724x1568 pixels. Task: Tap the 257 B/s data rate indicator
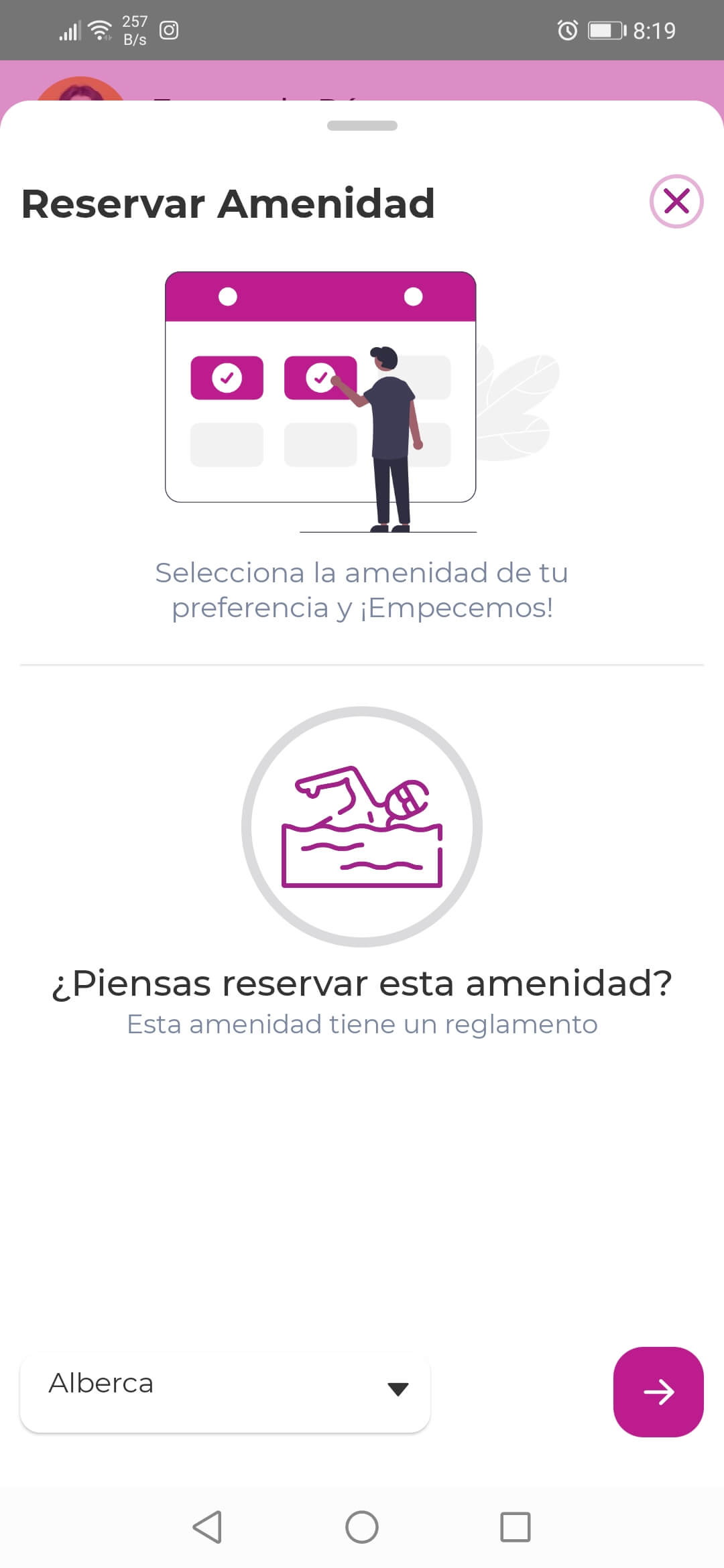135,29
